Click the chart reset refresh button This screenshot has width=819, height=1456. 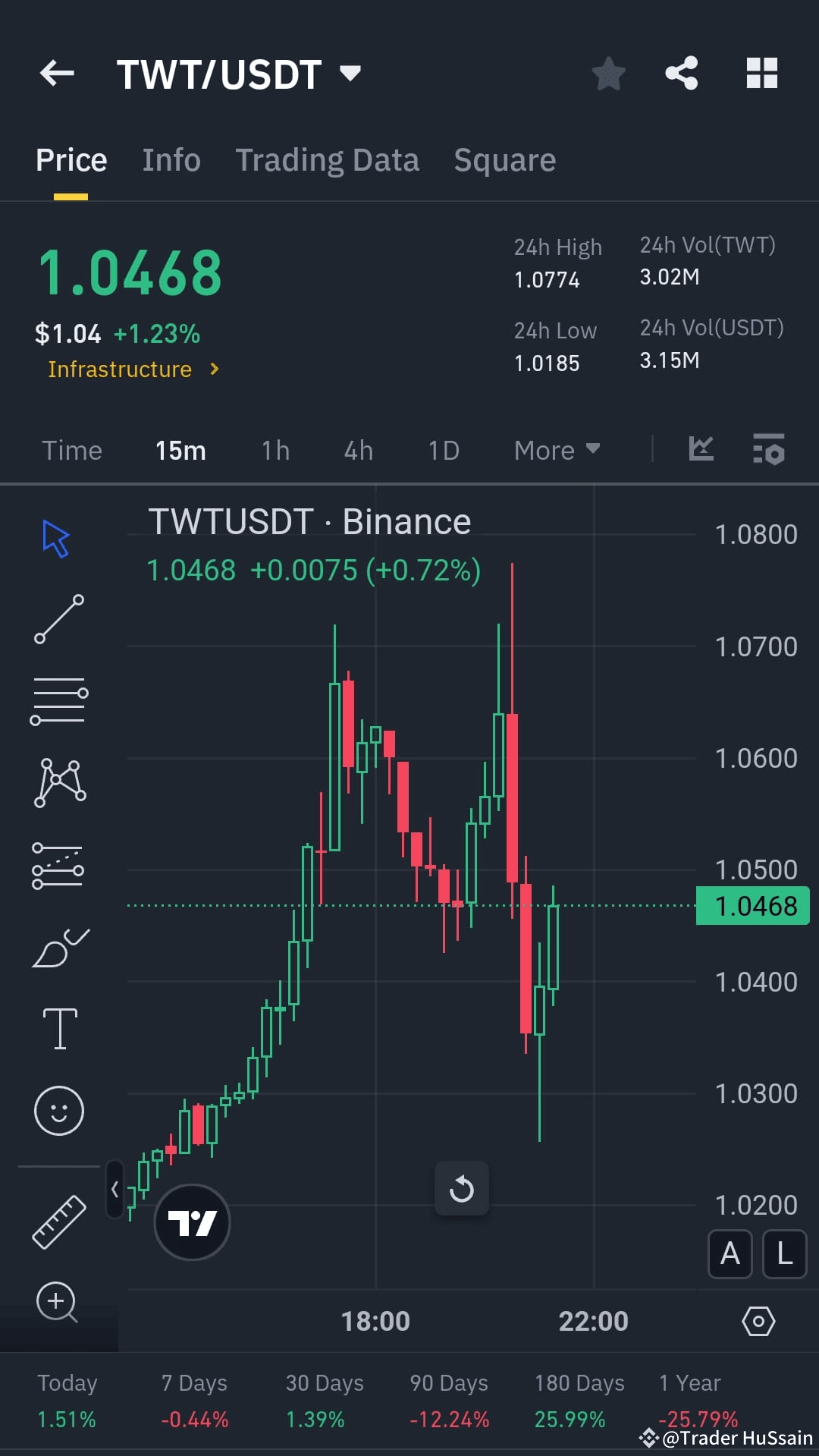(462, 1188)
